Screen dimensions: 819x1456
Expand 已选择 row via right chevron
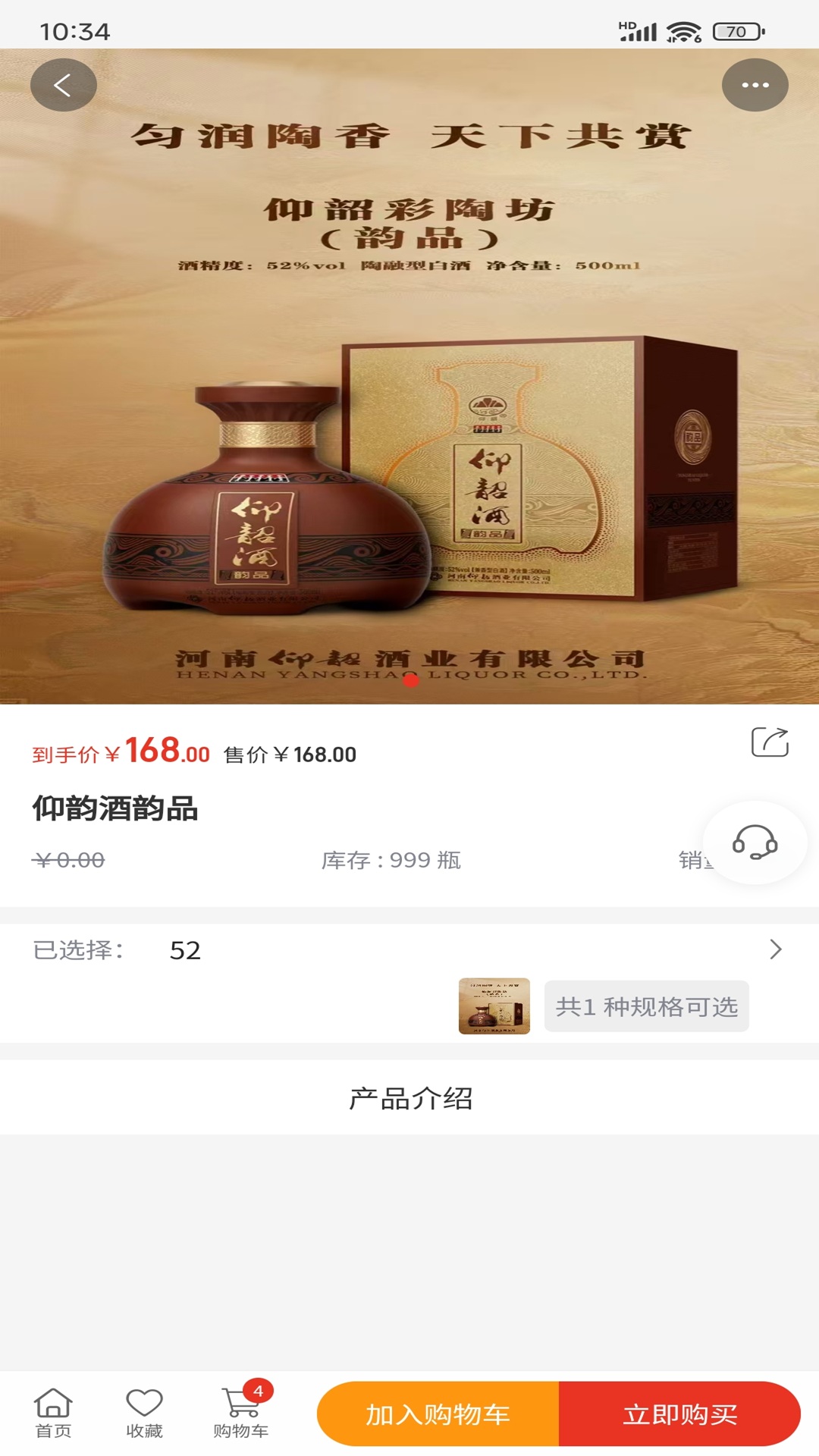775,948
